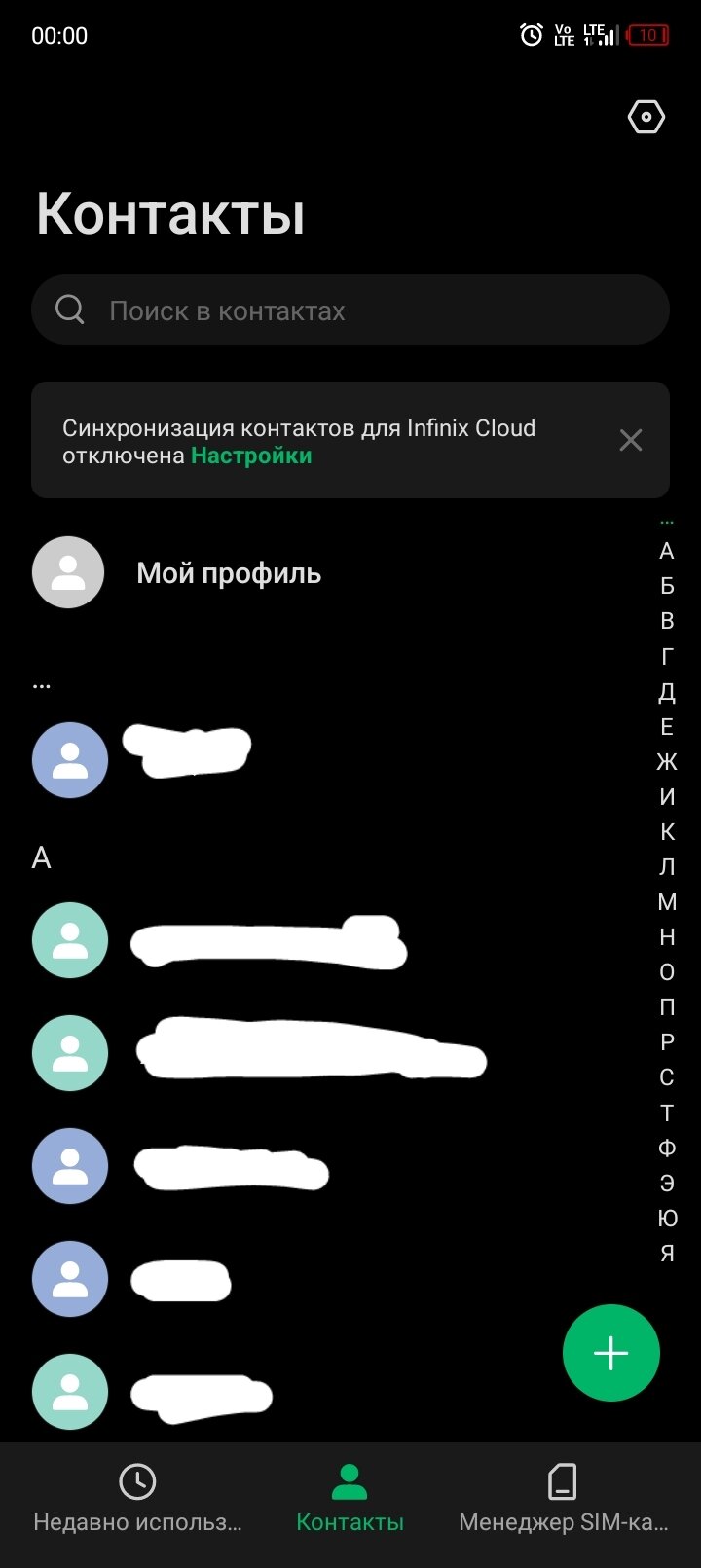Tap the search contacts field
701x1568 pixels.
[x=350, y=310]
